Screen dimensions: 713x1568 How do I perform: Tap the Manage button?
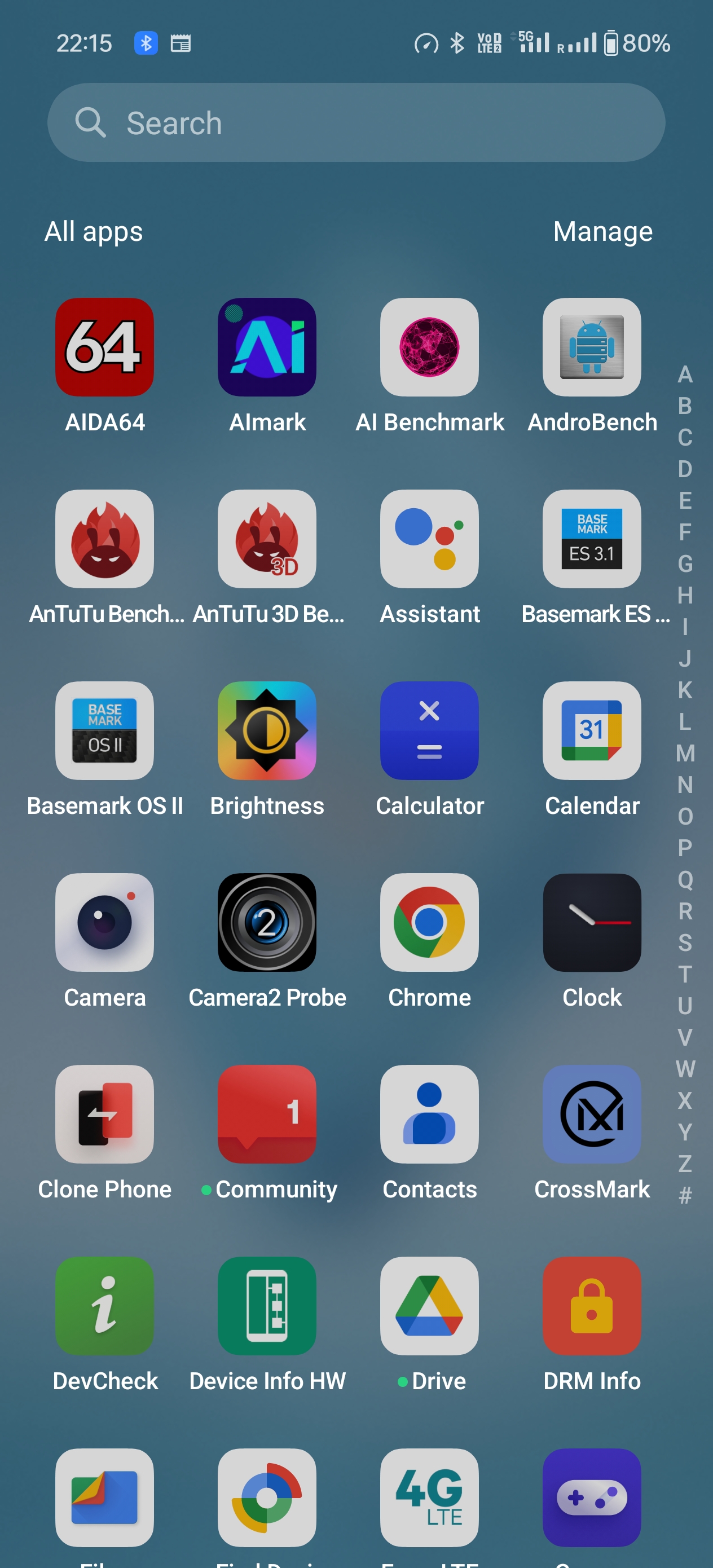coord(603,231)
